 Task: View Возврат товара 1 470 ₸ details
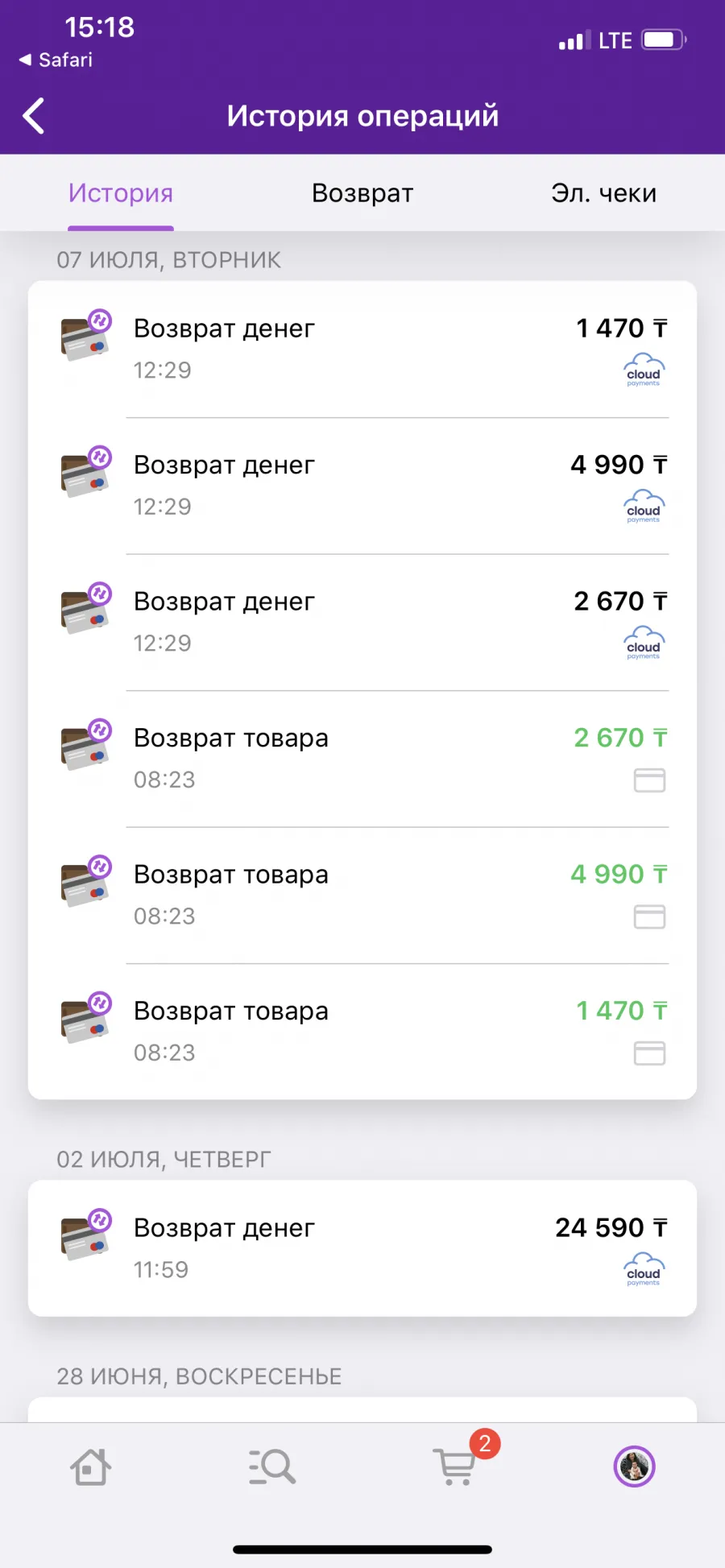point(362,1032)
